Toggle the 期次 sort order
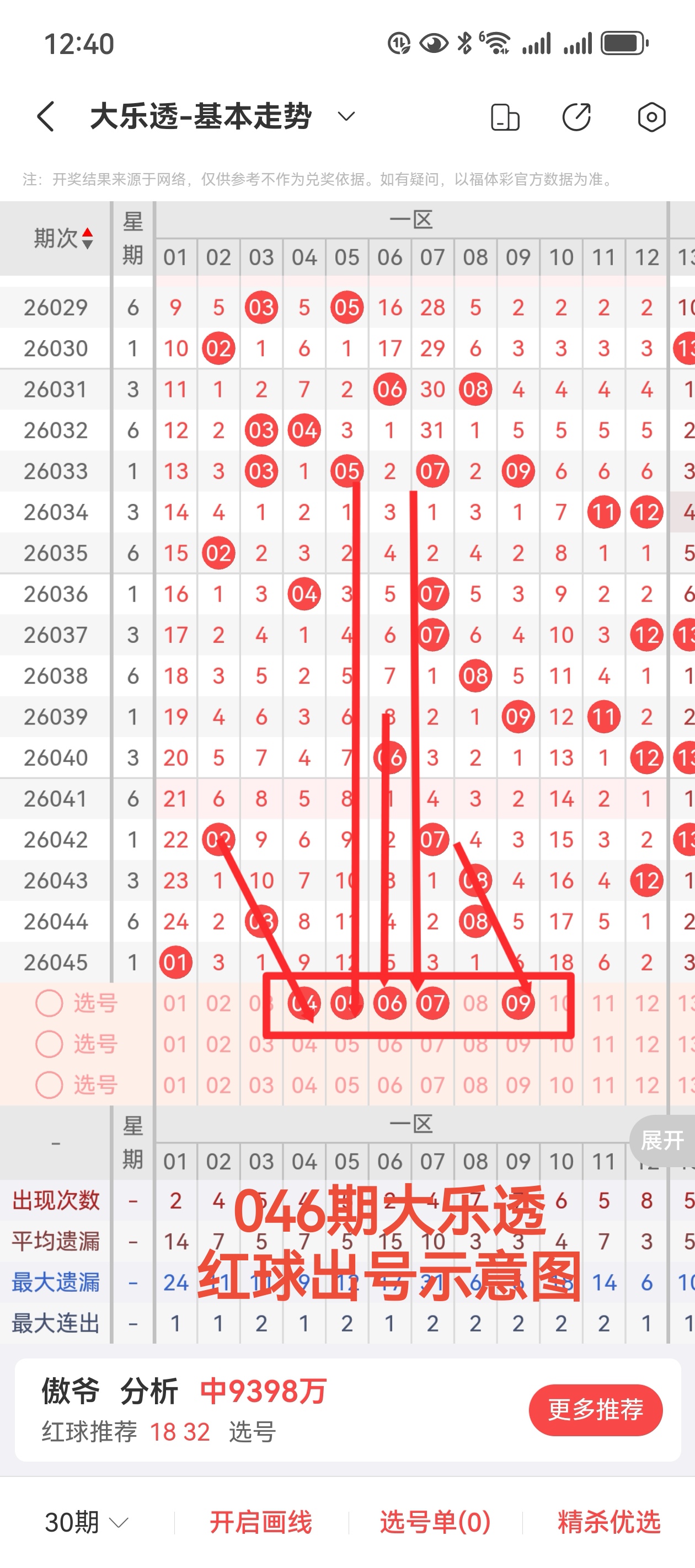The image size is (695, 1568). (63, 238)
